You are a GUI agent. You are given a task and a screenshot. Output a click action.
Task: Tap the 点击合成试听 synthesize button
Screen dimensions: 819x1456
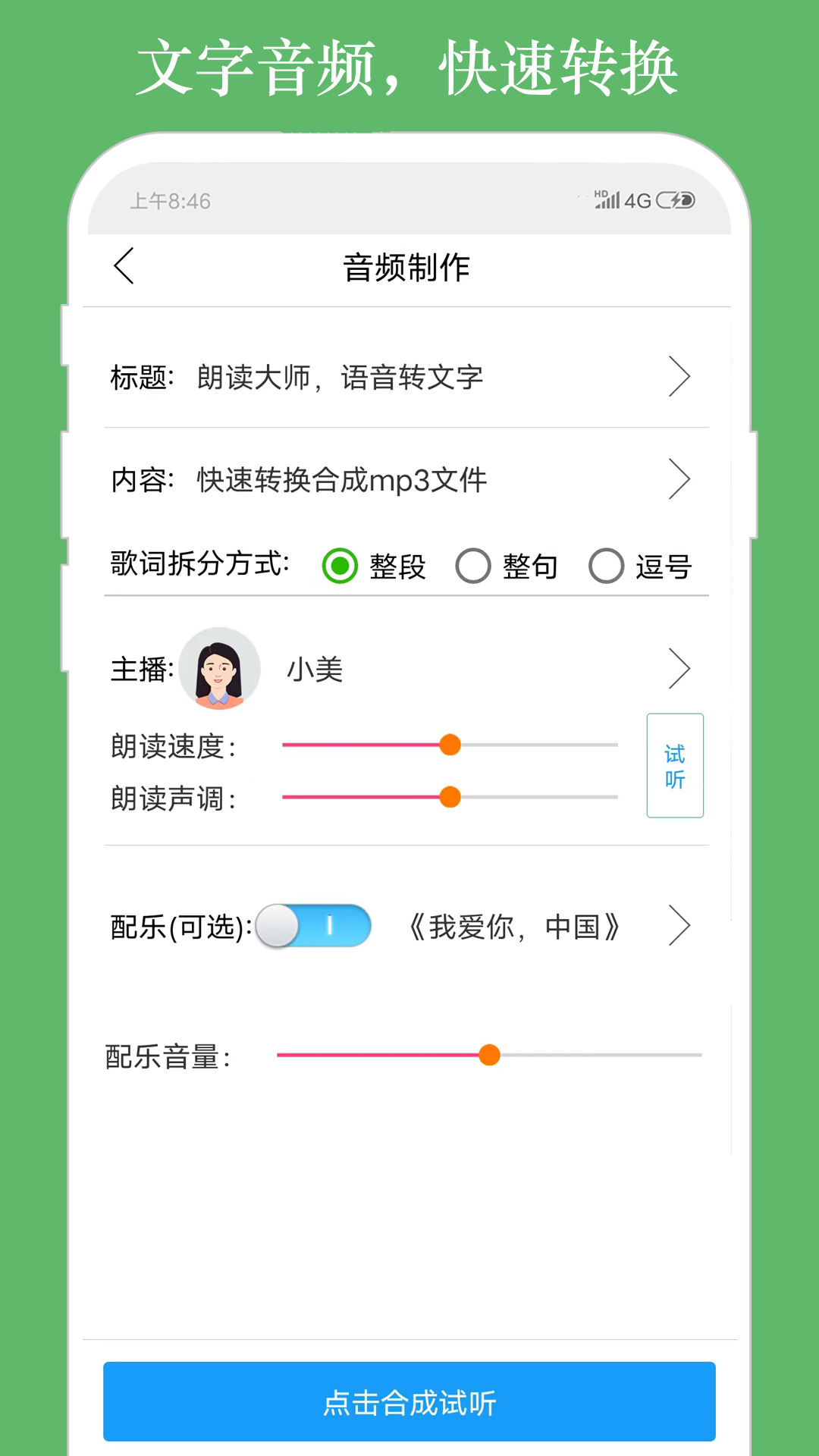click(409, 1404)
